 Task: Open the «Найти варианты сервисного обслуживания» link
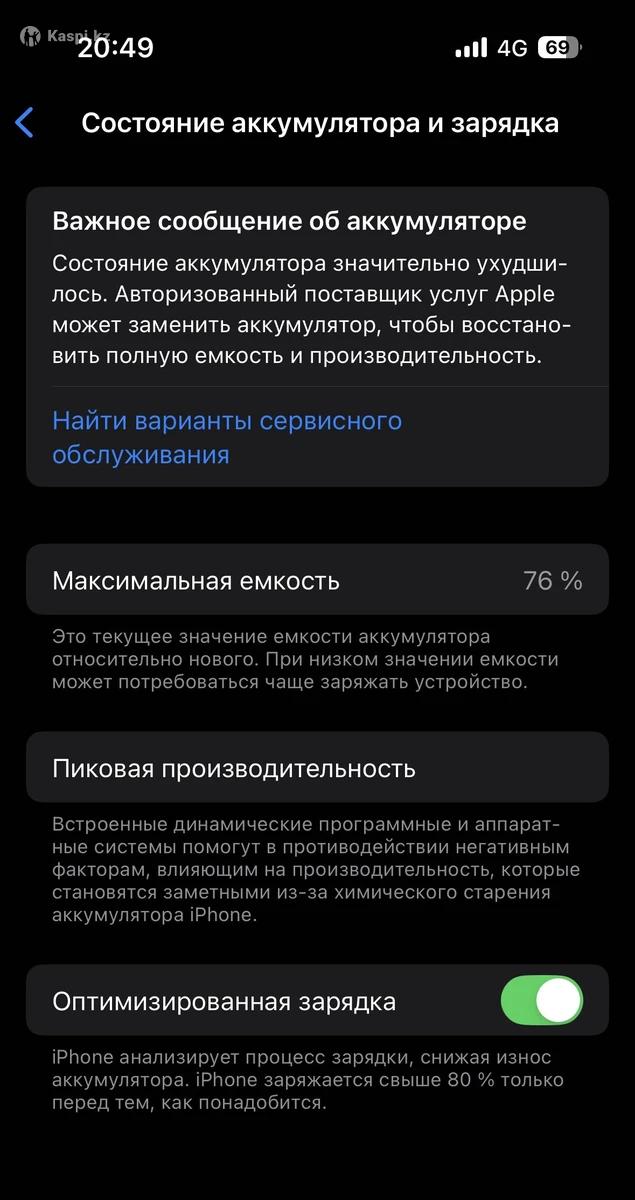227,437
